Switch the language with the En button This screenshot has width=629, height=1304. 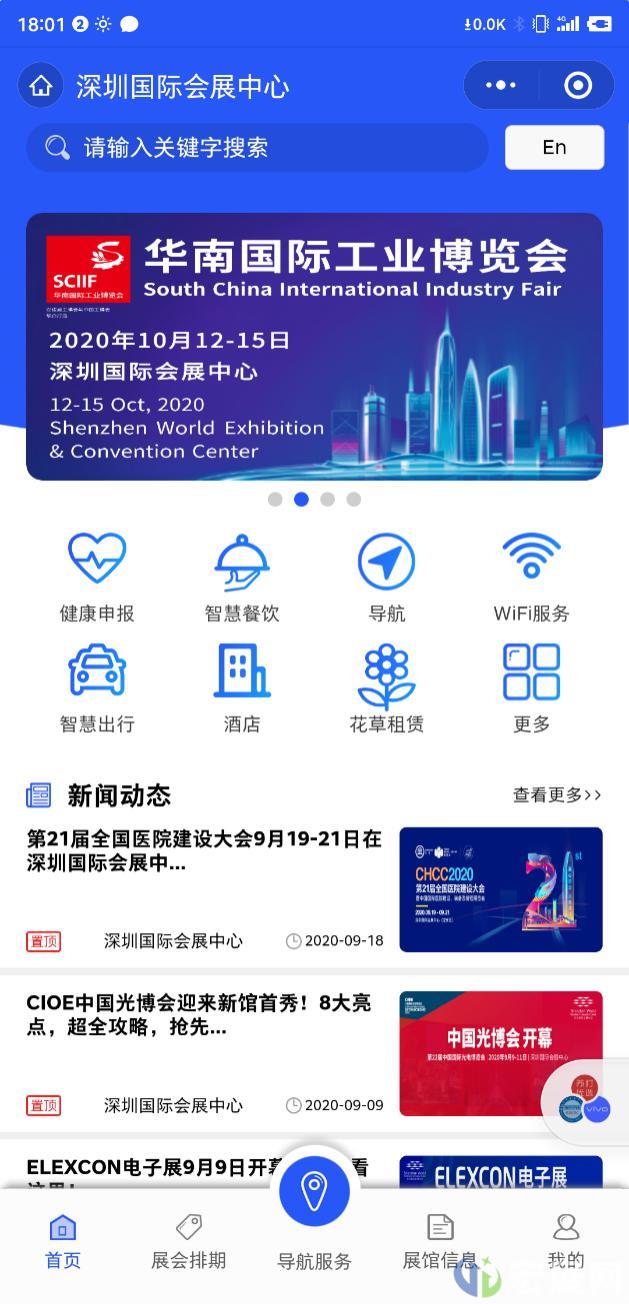point(554,148)
